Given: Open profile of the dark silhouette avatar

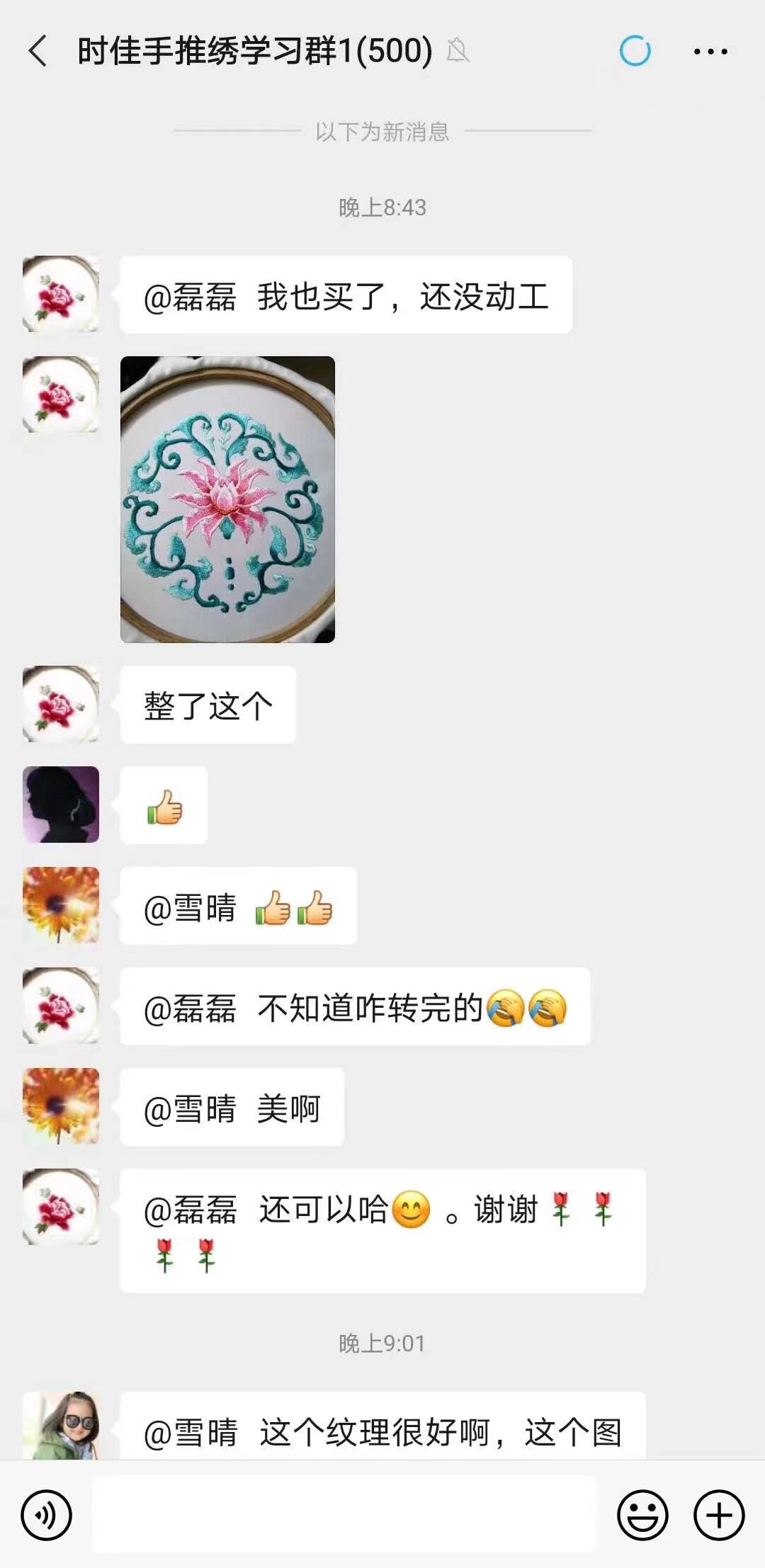Looking at the screenshot, I should 61,805.
